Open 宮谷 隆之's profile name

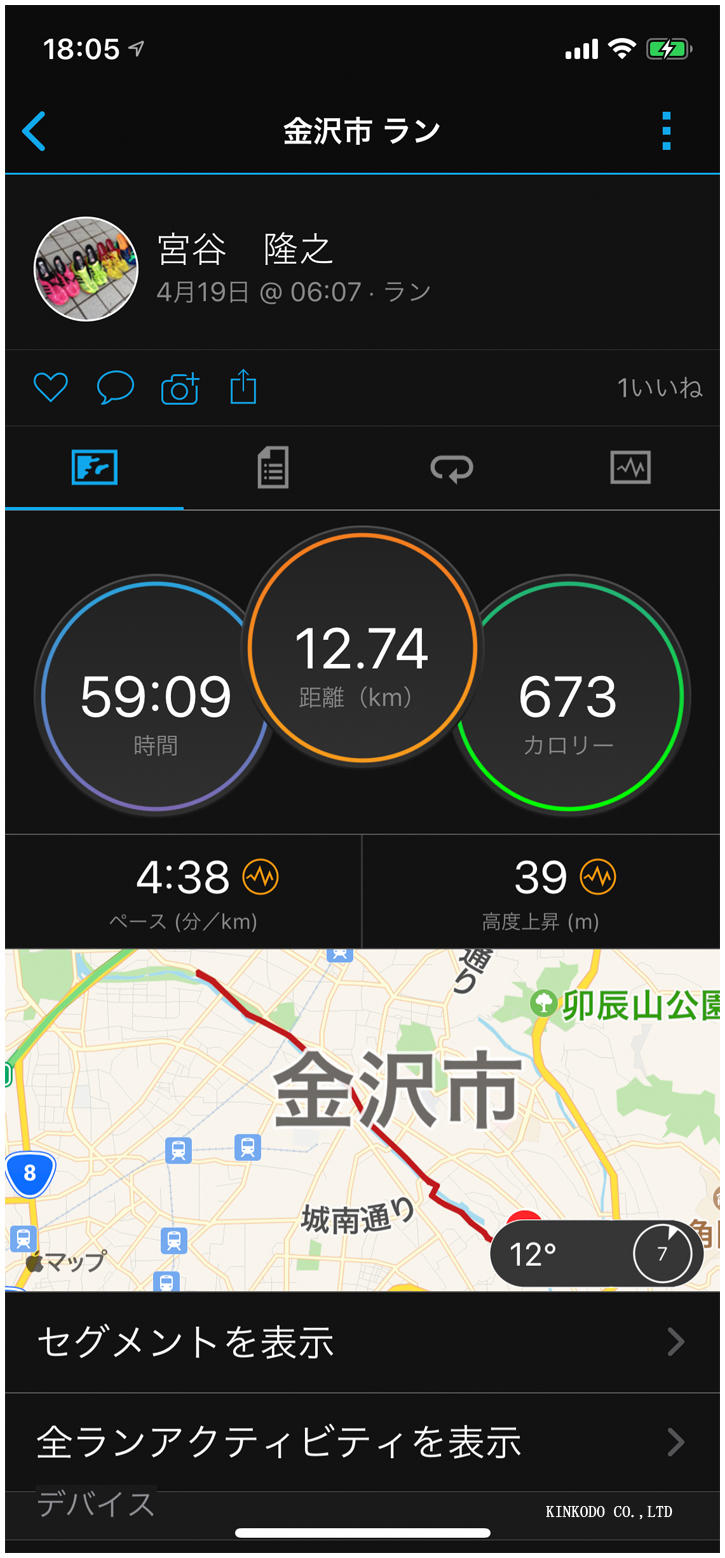[x=244, y=252]
